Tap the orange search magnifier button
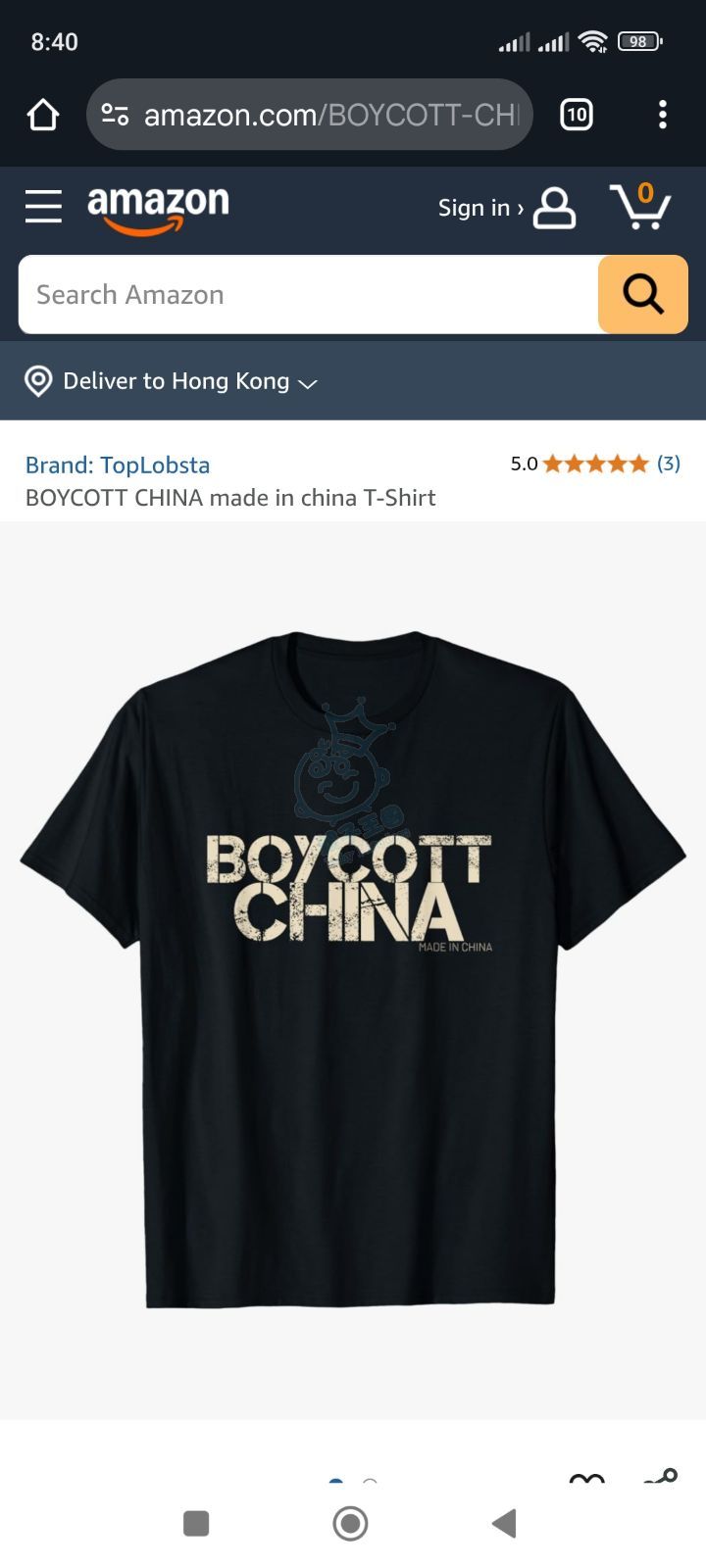The height and width of the screenshot is (1568, 706). [x=642, y=295]
